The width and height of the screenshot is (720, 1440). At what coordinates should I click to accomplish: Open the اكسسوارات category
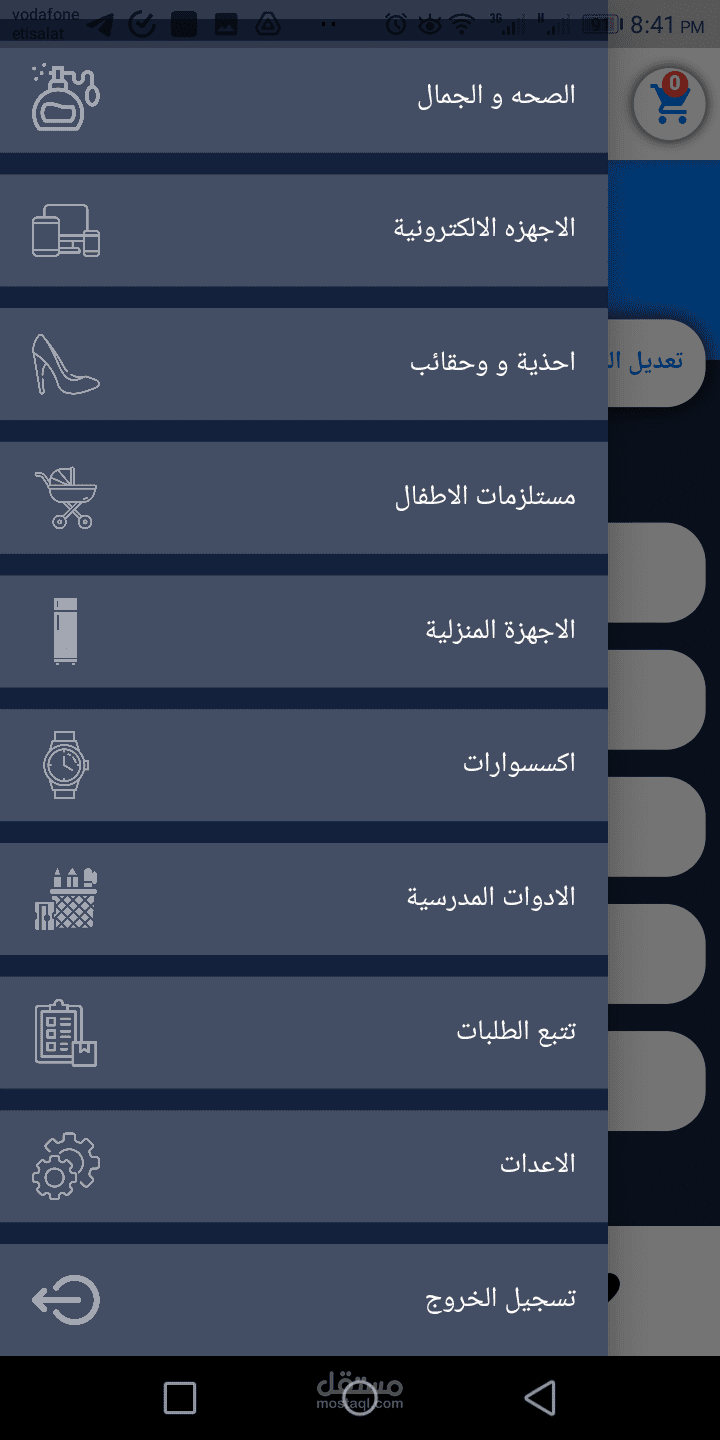[x=519, y=764]
